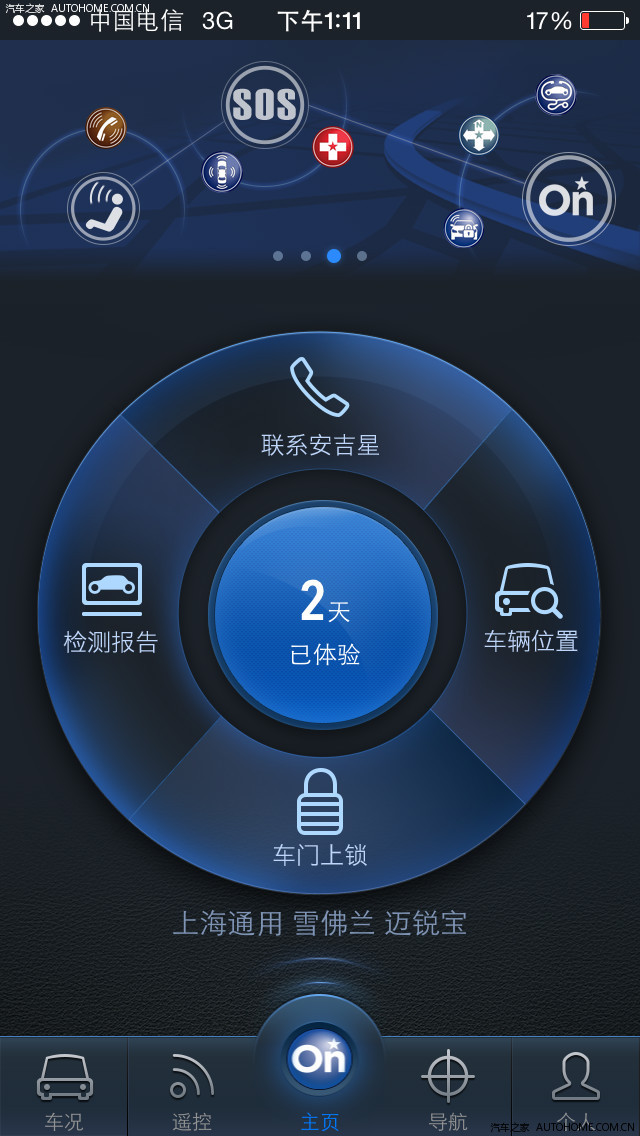This screenshot has width=640, height=1136.
Task: Open 车辆位置 to locate the vehicle
Action: (x=530, y=608)
